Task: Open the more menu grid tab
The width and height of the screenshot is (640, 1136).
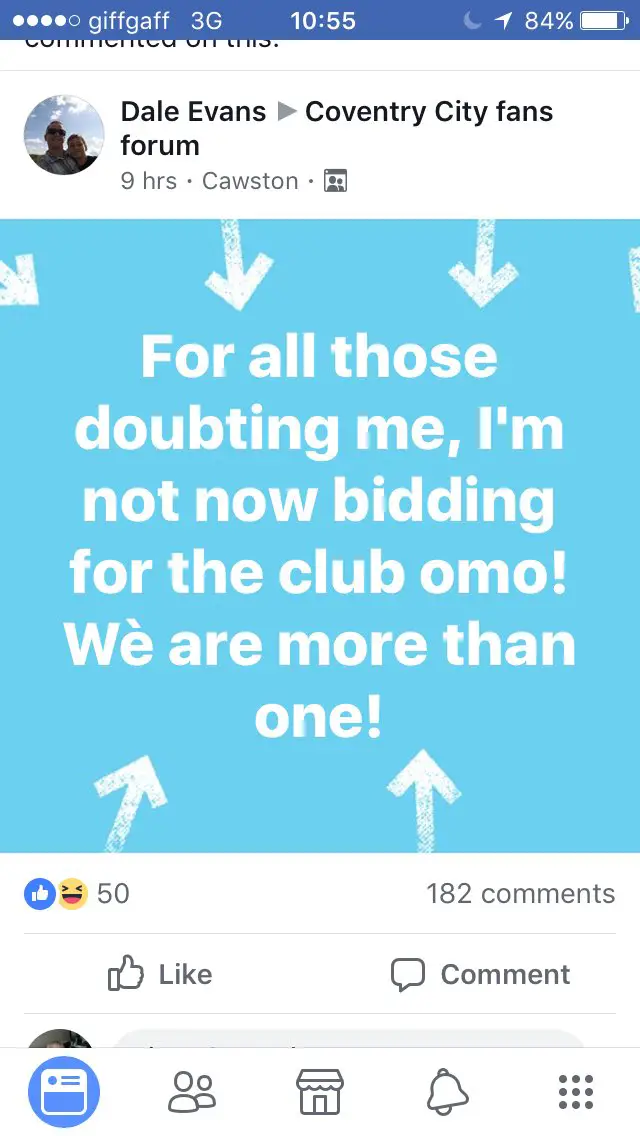Action: 575,1092
